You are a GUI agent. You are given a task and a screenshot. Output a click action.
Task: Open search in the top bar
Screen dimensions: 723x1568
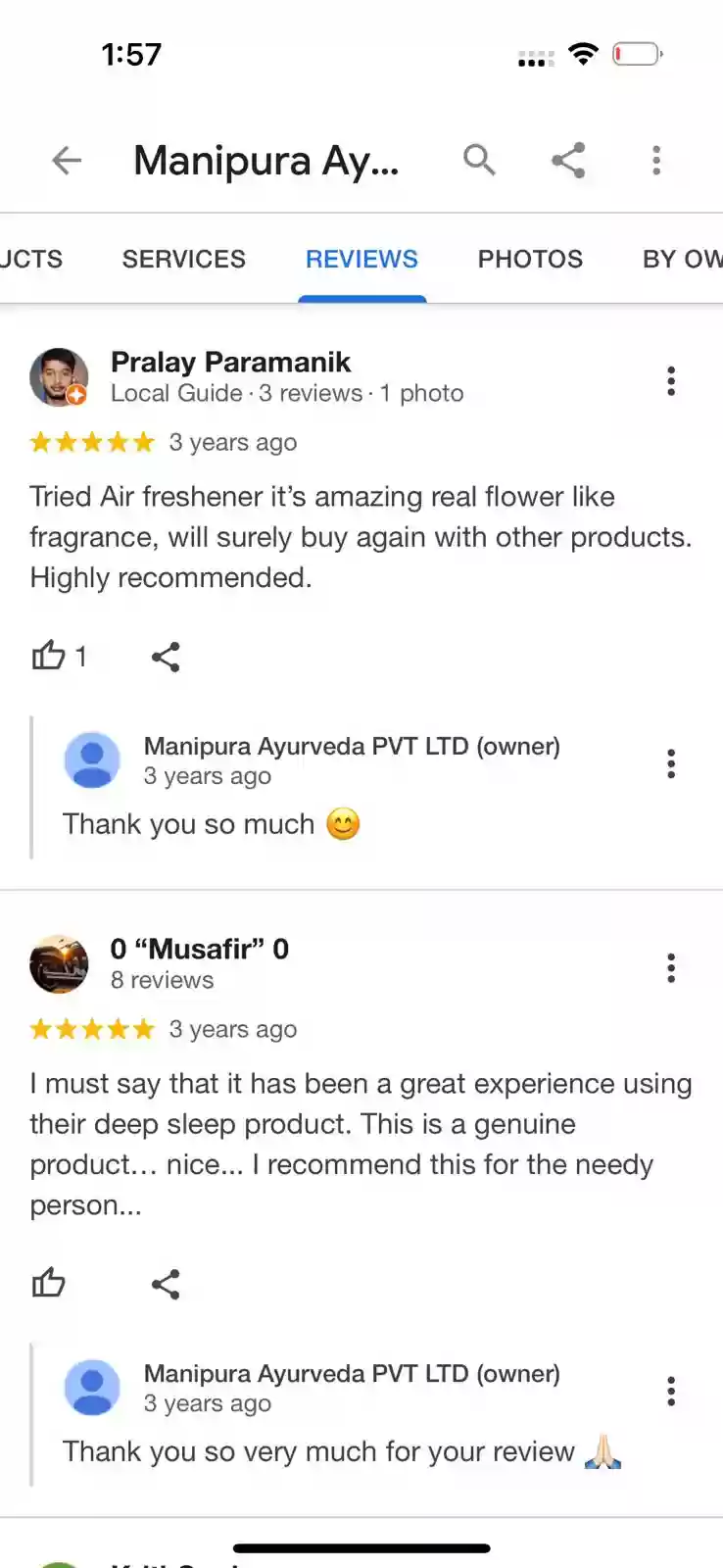[479, 159]
